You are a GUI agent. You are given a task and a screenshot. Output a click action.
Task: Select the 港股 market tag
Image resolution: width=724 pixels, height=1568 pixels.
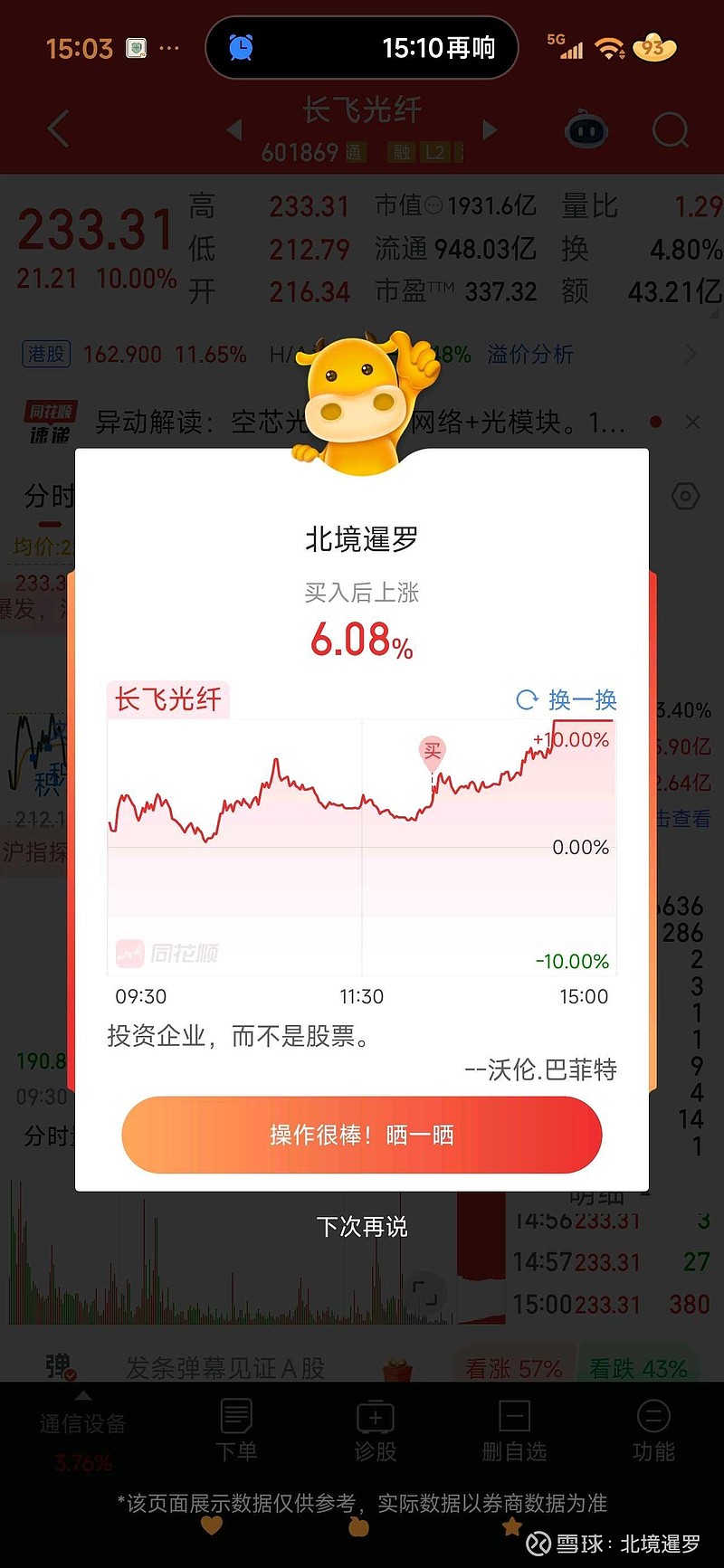(45, 354)
